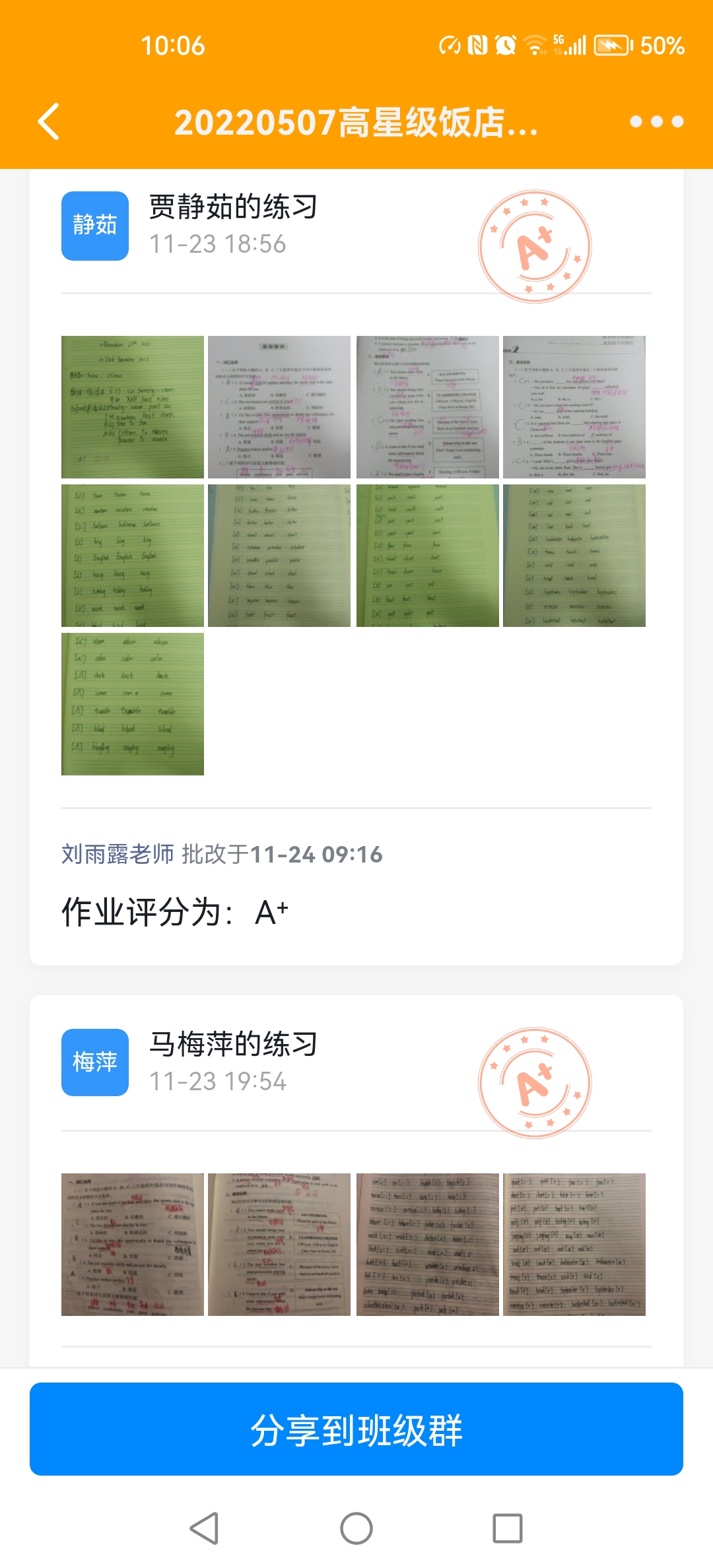Image resolution: width=713 pixels, height=1568 pixels.
Task: Tap 马梅萍's blue avatar 梅萍
Action: tap(95, 1062)
